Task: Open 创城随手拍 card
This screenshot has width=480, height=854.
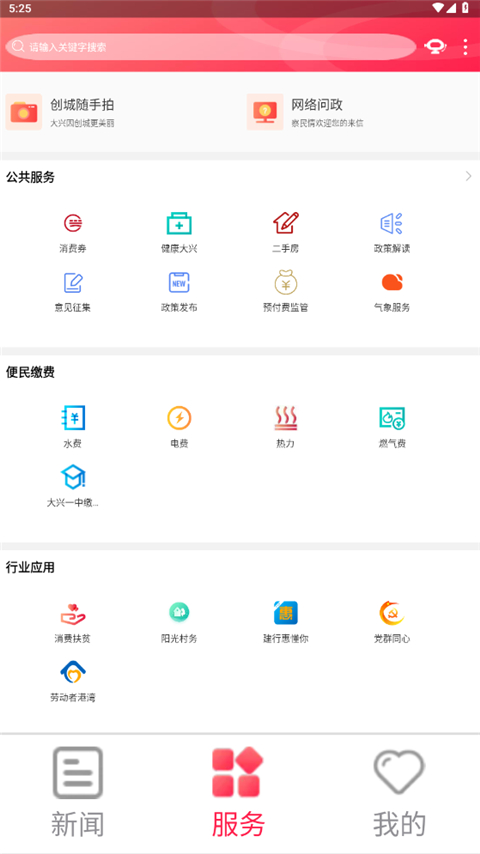Action: click(x=121, y=112)
